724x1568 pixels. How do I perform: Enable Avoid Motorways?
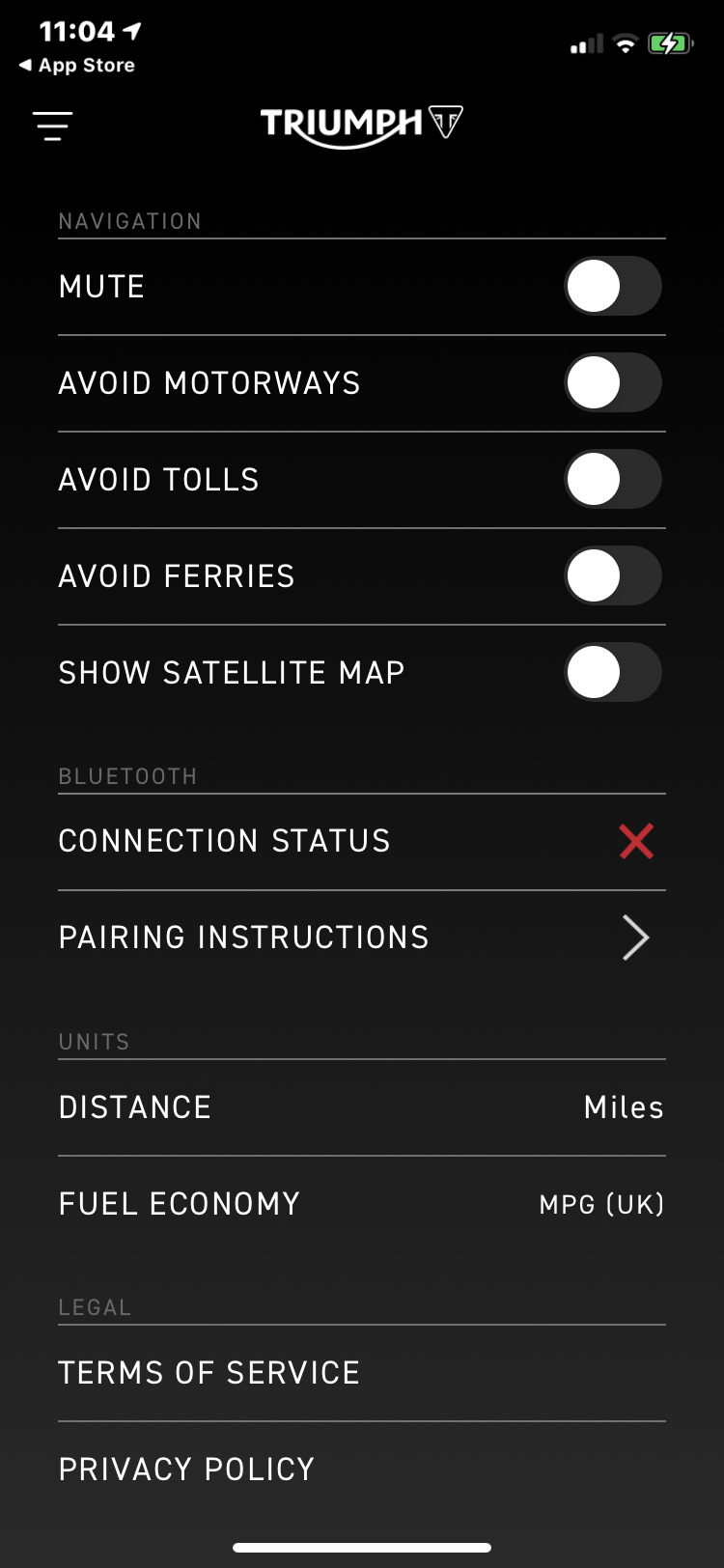pyautogui.click(x=612, y=383)
